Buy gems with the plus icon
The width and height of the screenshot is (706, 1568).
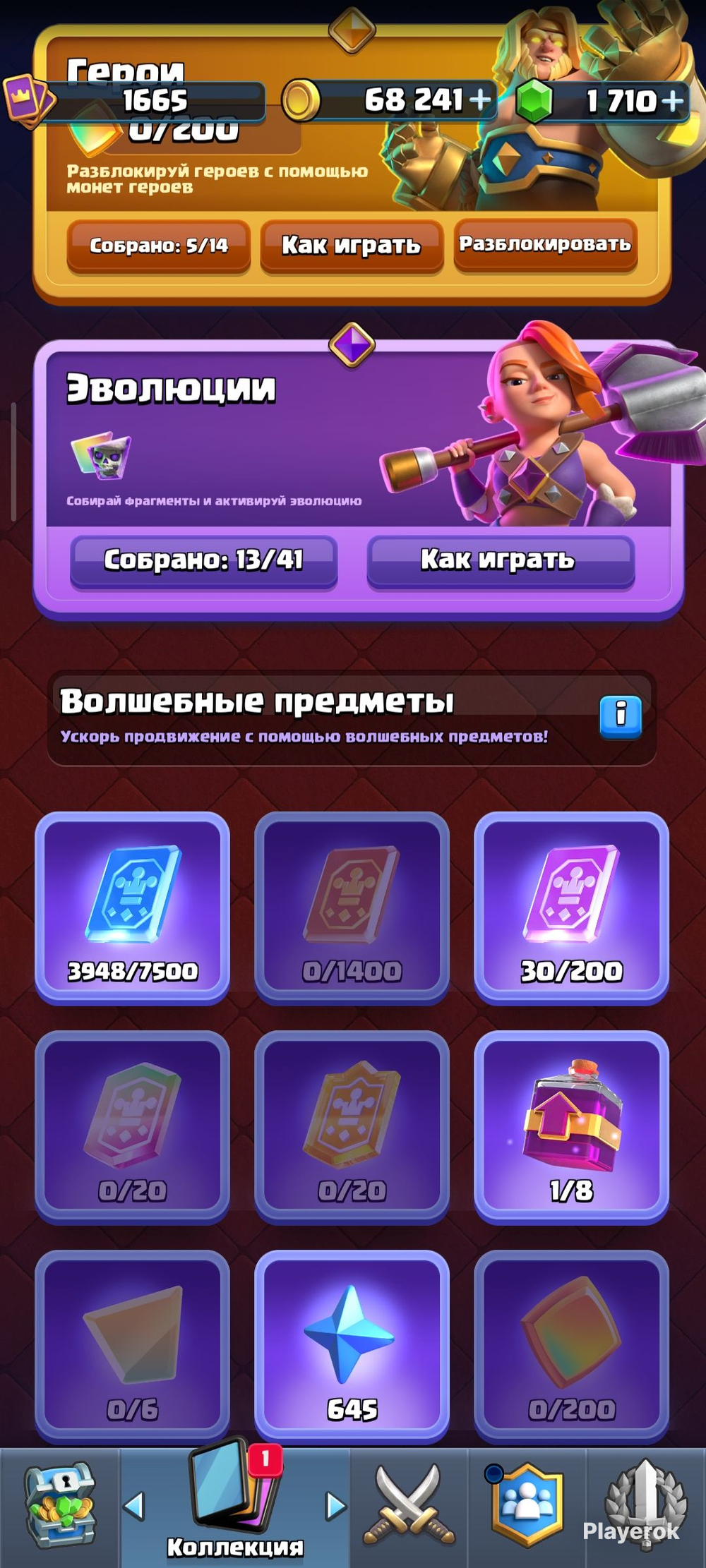673,100
